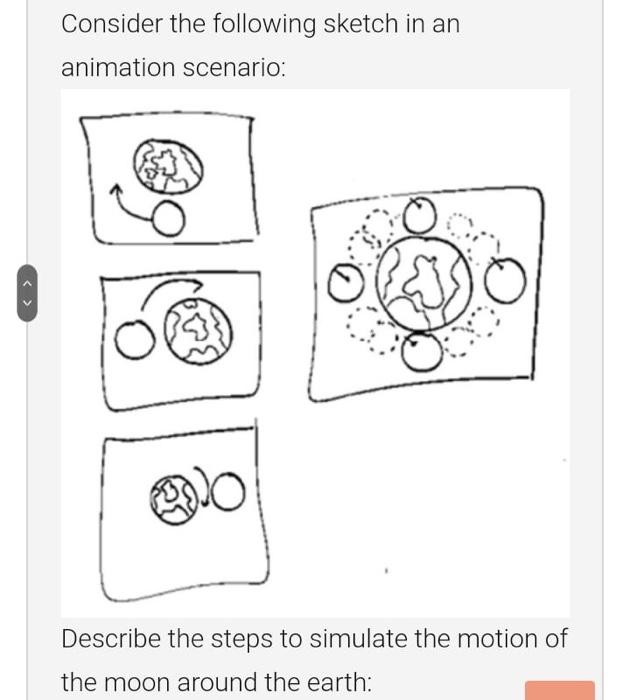630x700 pixels.
Task: Tap the orange button at the bottom
Action: [559, 690]
